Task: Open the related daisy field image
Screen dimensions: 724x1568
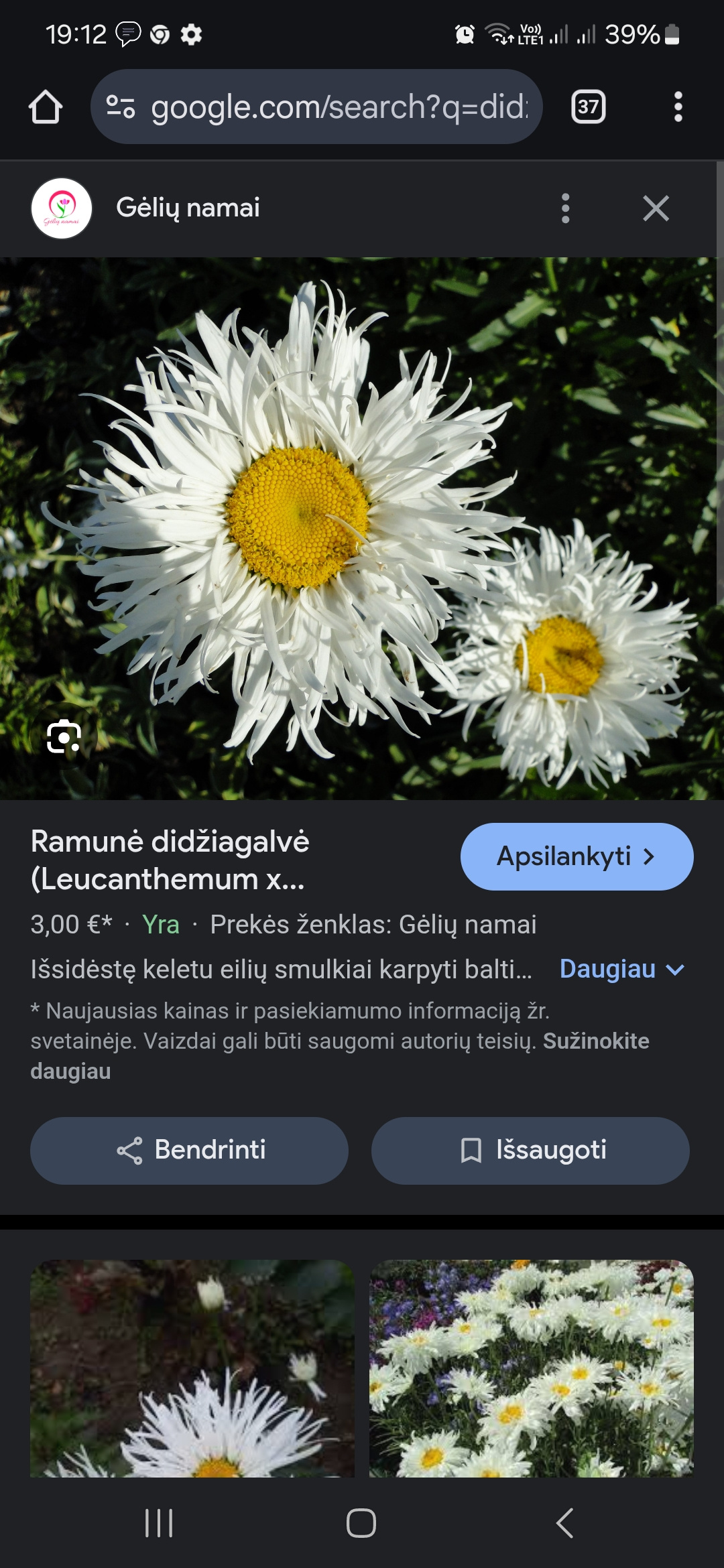Action: [x=531, y=1368]
